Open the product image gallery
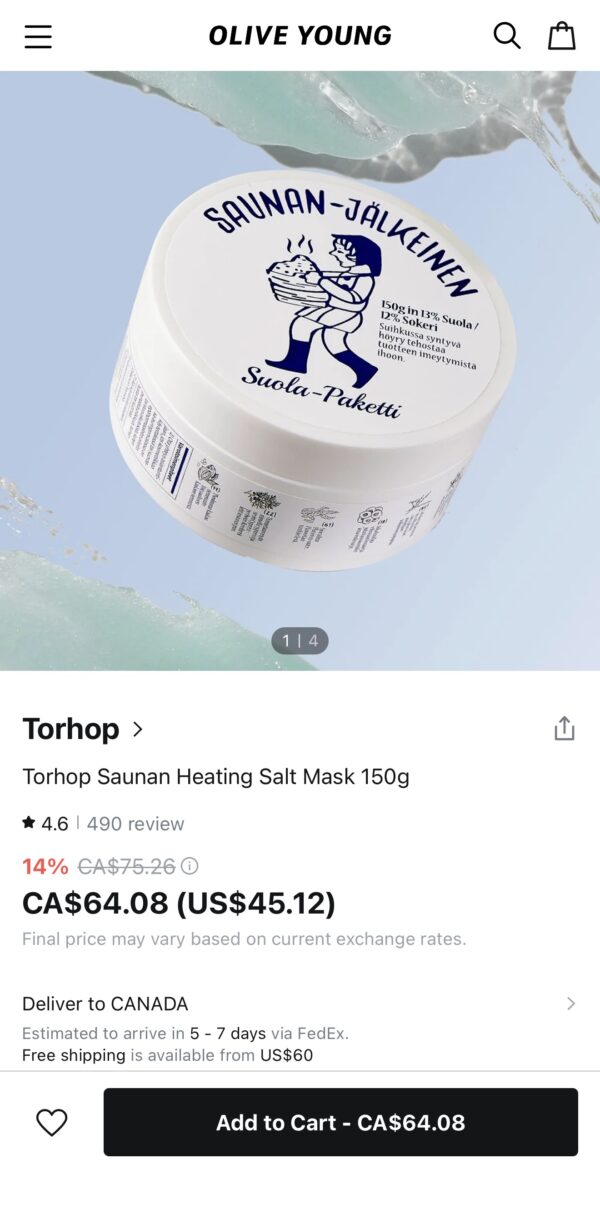This screenshot has height=1219, width=600. 300,370
